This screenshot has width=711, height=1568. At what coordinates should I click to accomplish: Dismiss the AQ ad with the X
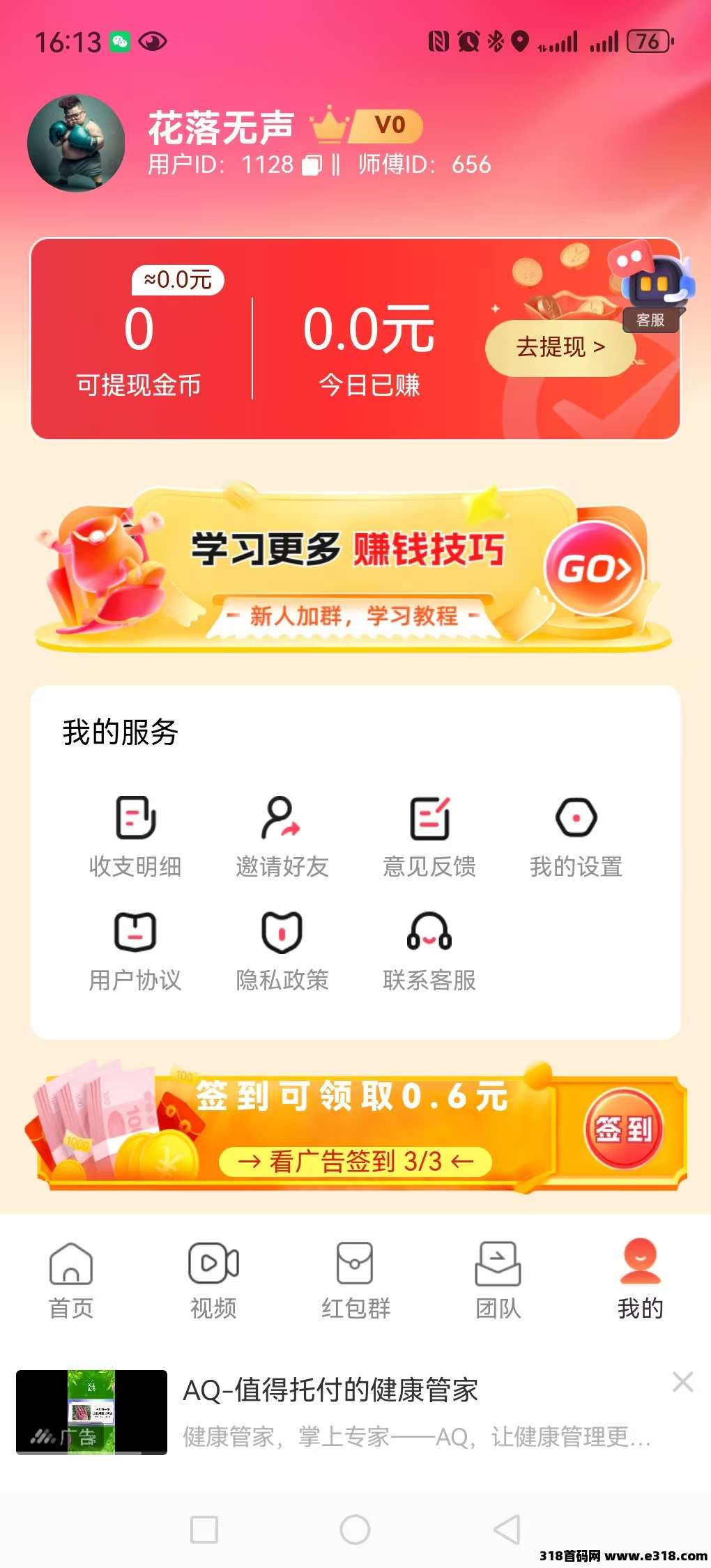click(x=682, y=1381)
